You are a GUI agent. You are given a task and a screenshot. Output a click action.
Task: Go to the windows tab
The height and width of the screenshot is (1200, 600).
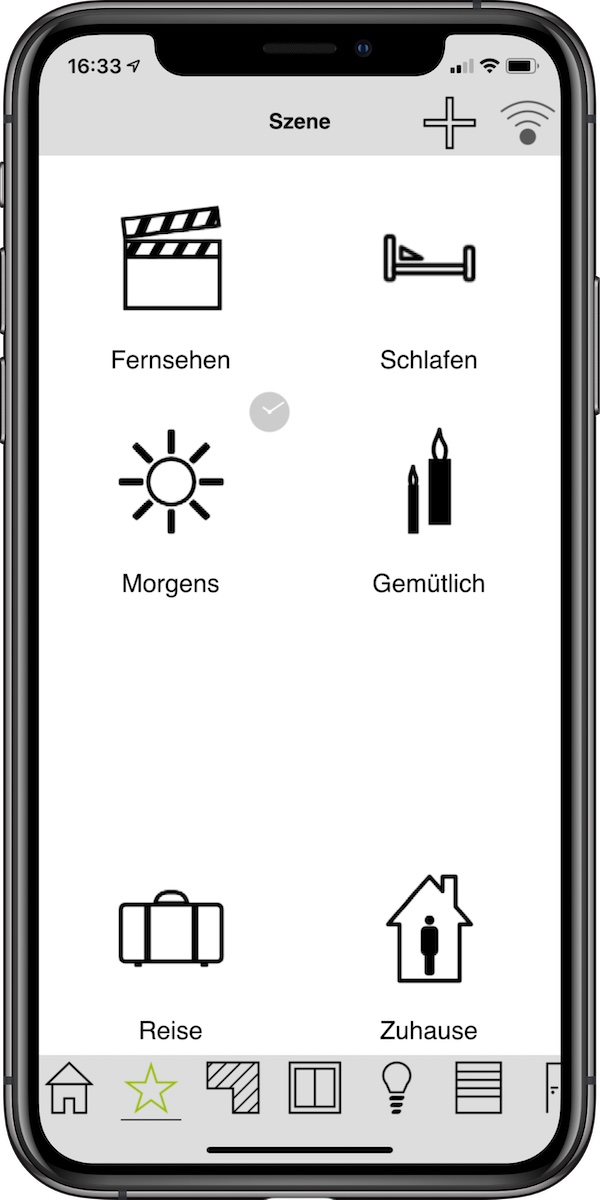[x=315, y=1088]
